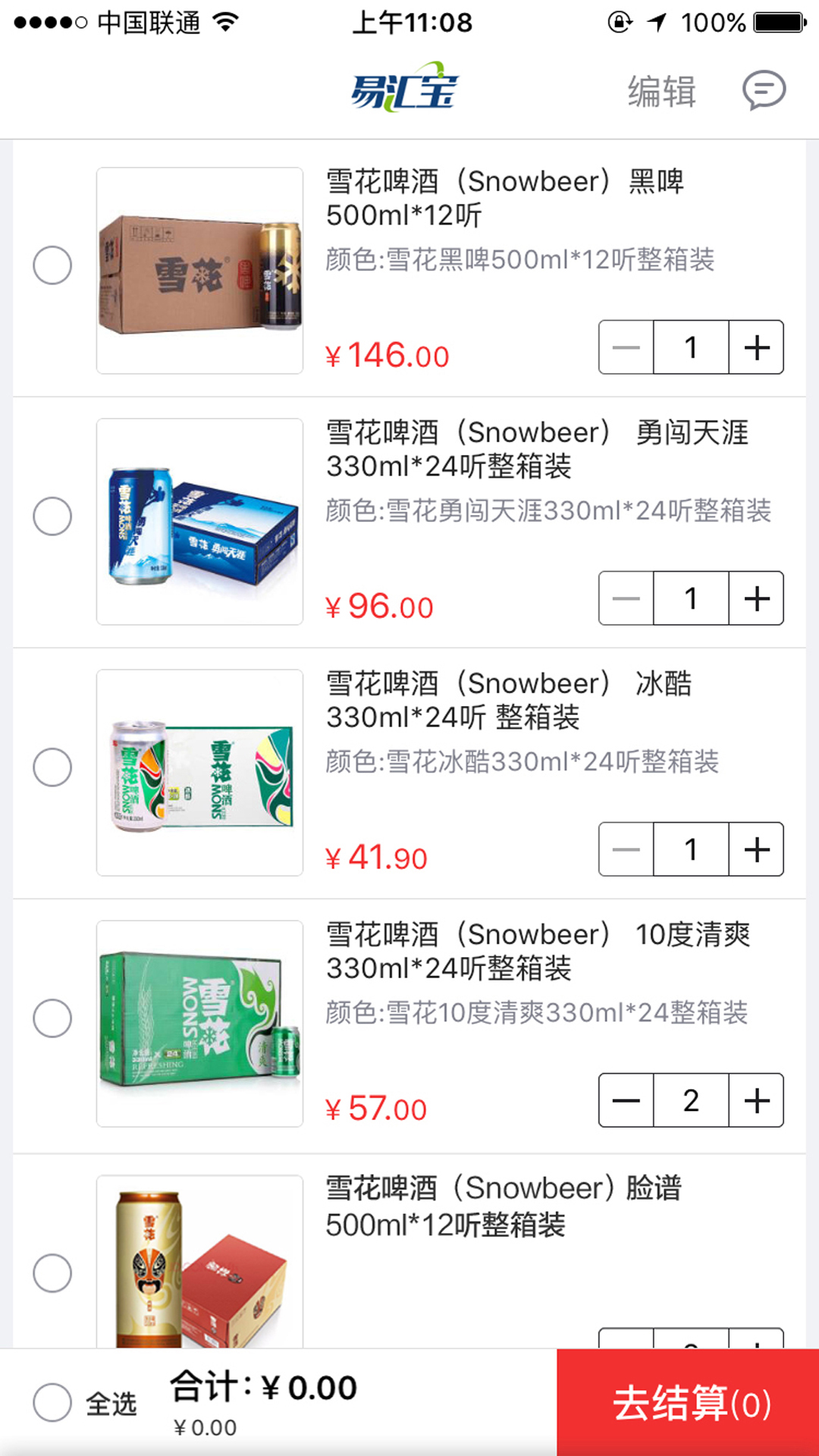
Task: Select the 脸谱 500ml*12听 item
Action: [52, 1272]
